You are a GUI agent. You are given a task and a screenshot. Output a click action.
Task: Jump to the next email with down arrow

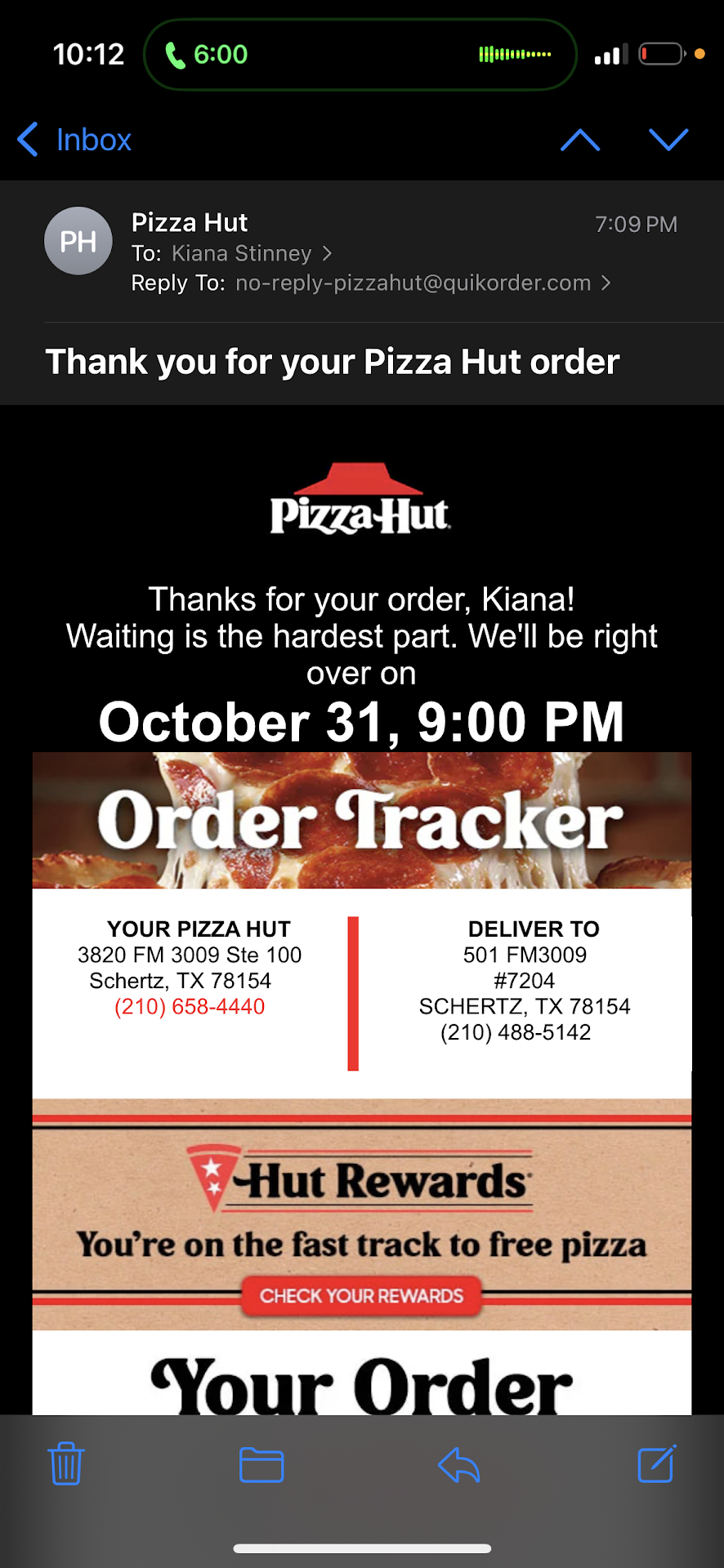point(668,140)
